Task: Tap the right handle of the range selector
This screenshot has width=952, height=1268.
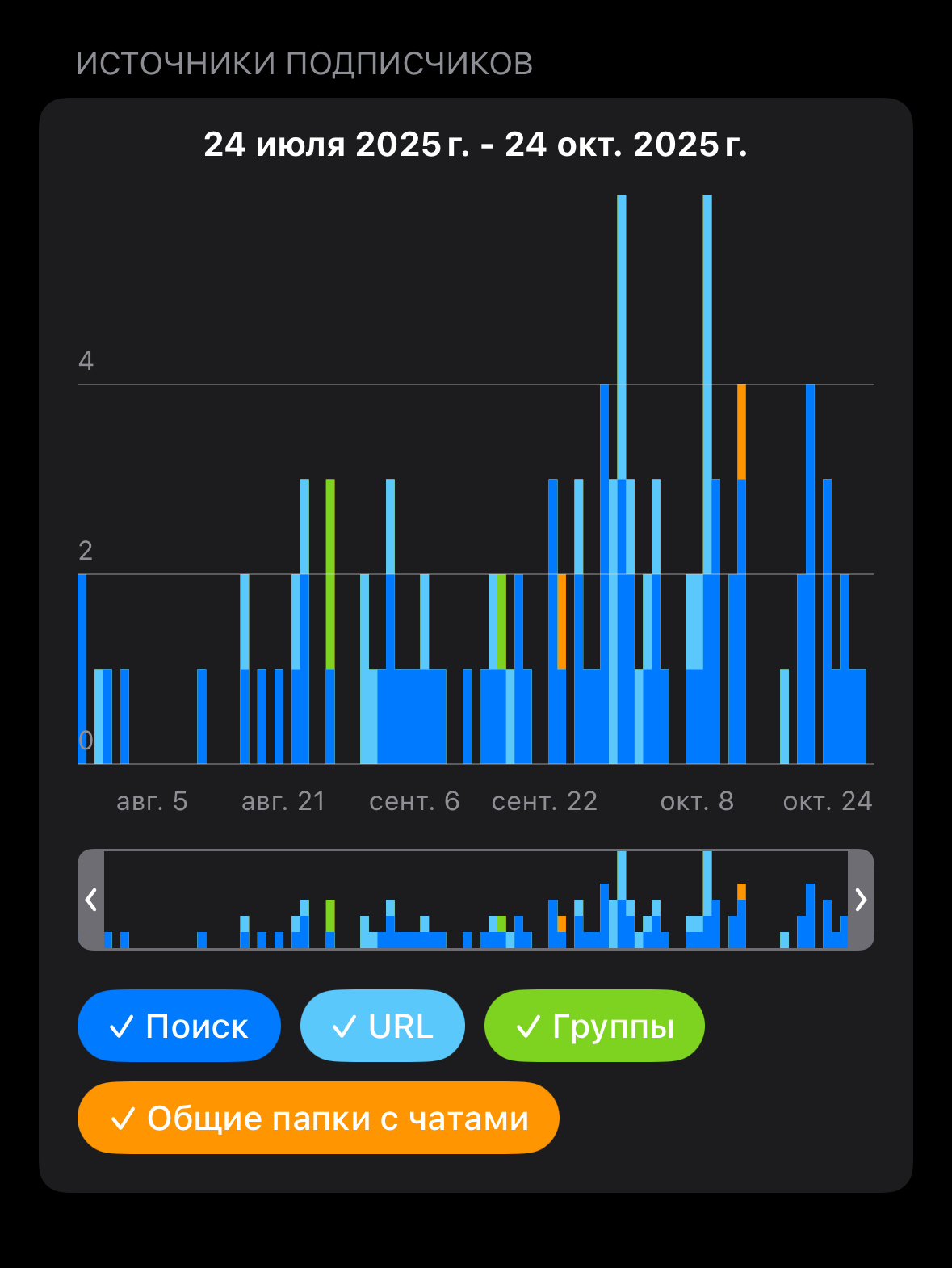Action: pyautogui.click(x=861, y=900)
